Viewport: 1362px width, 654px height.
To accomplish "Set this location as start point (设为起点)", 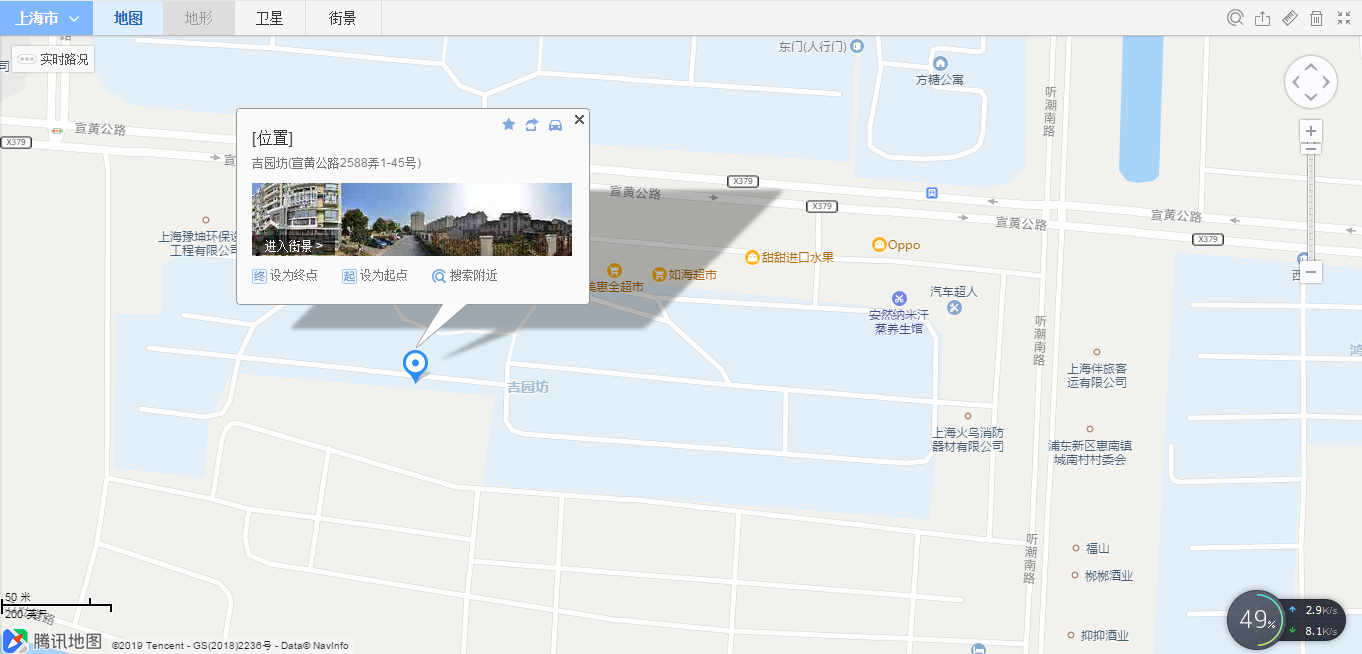I will click(x=375, y=276).
